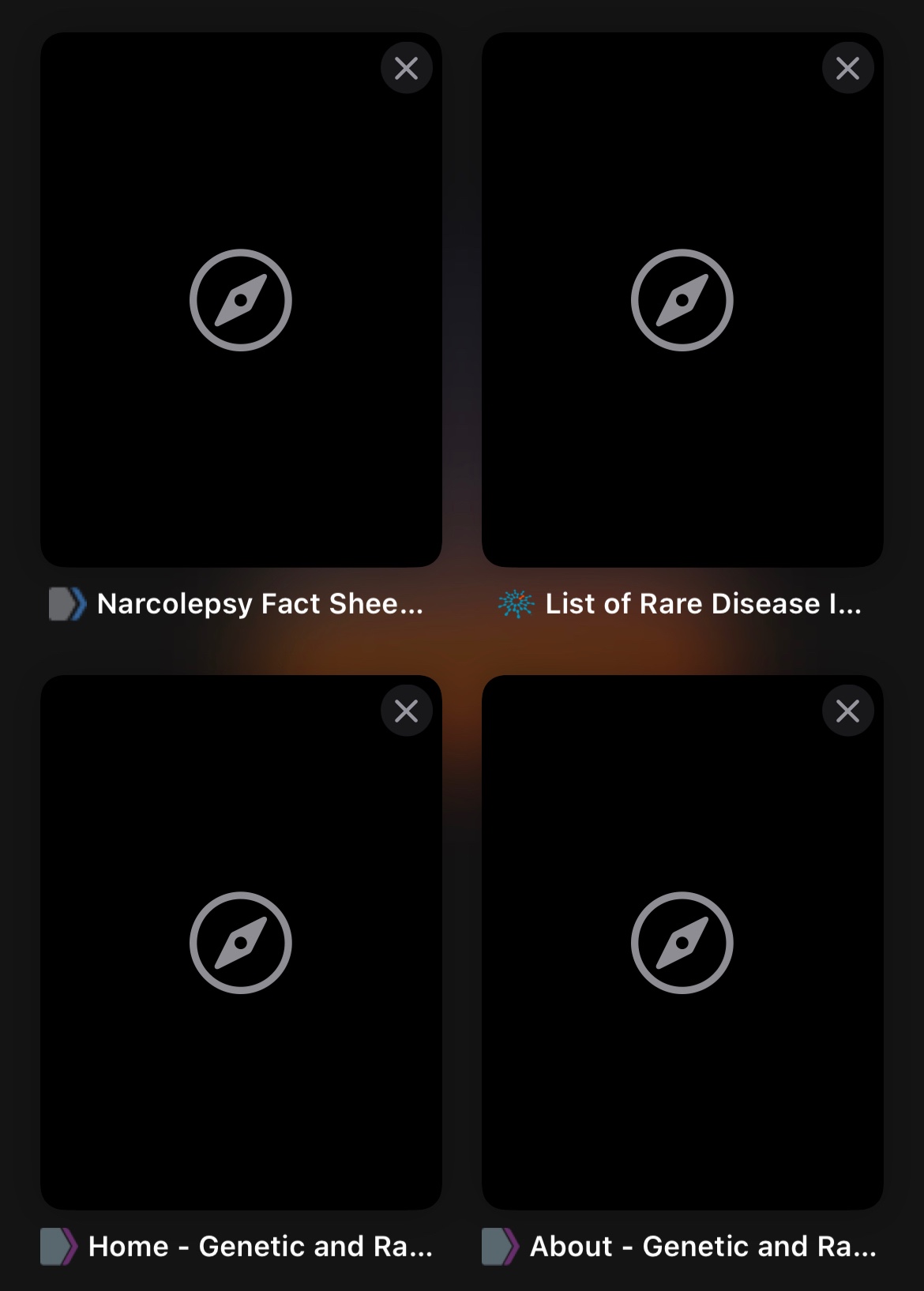
Task: Close the List of Rare Disease tab
Action: (x=847, y=69)
